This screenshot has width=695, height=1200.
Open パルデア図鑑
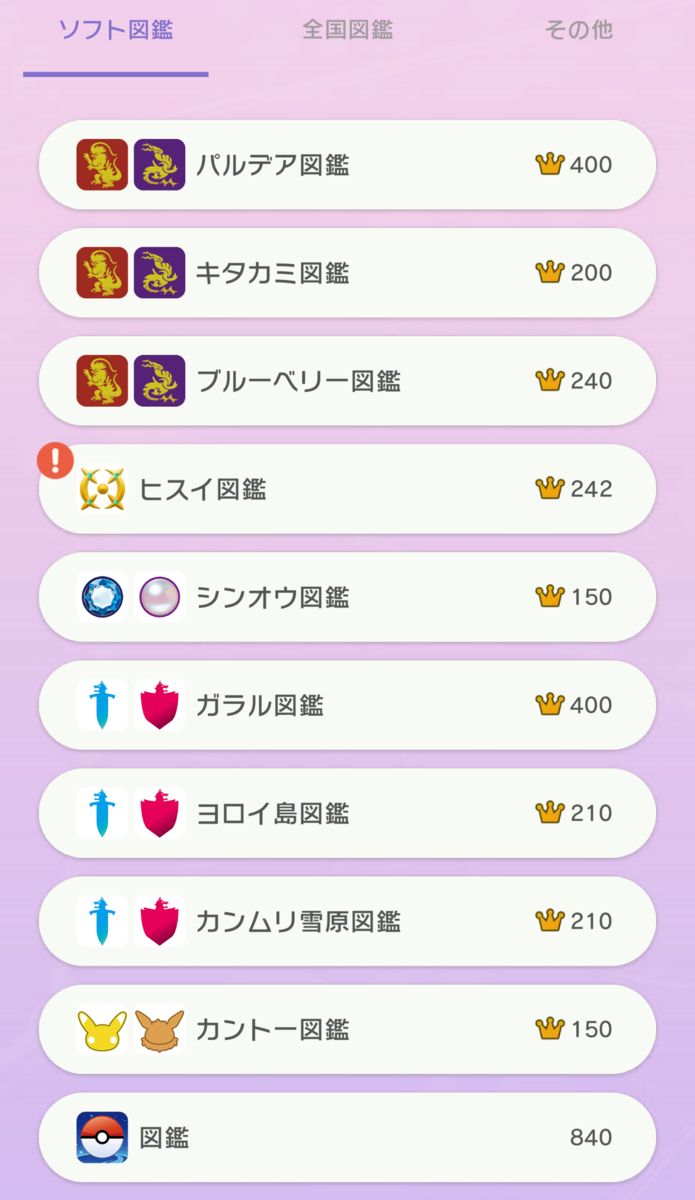coord(347,165)
